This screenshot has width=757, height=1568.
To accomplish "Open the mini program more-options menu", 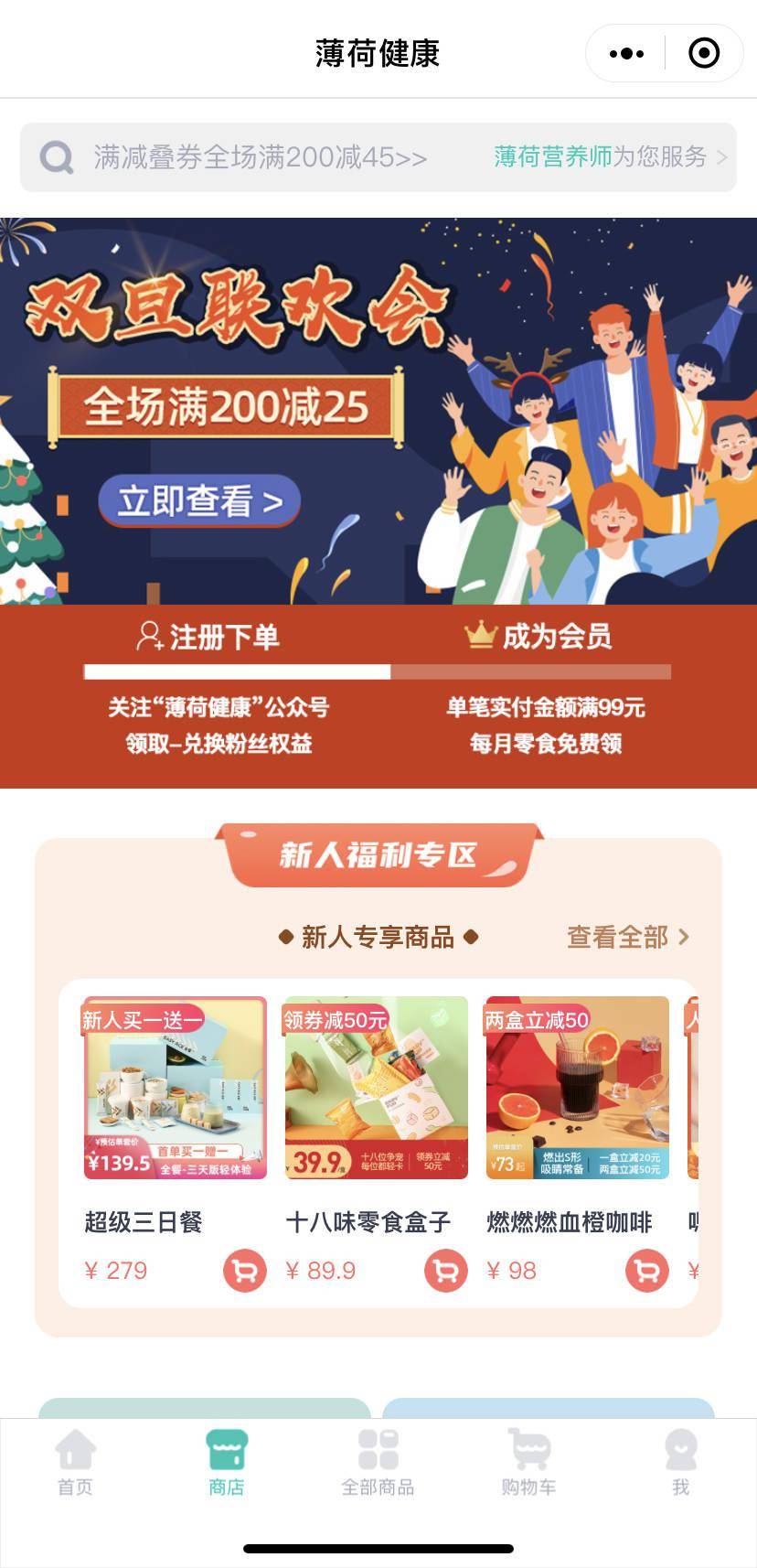I will (x=626, y=54).
